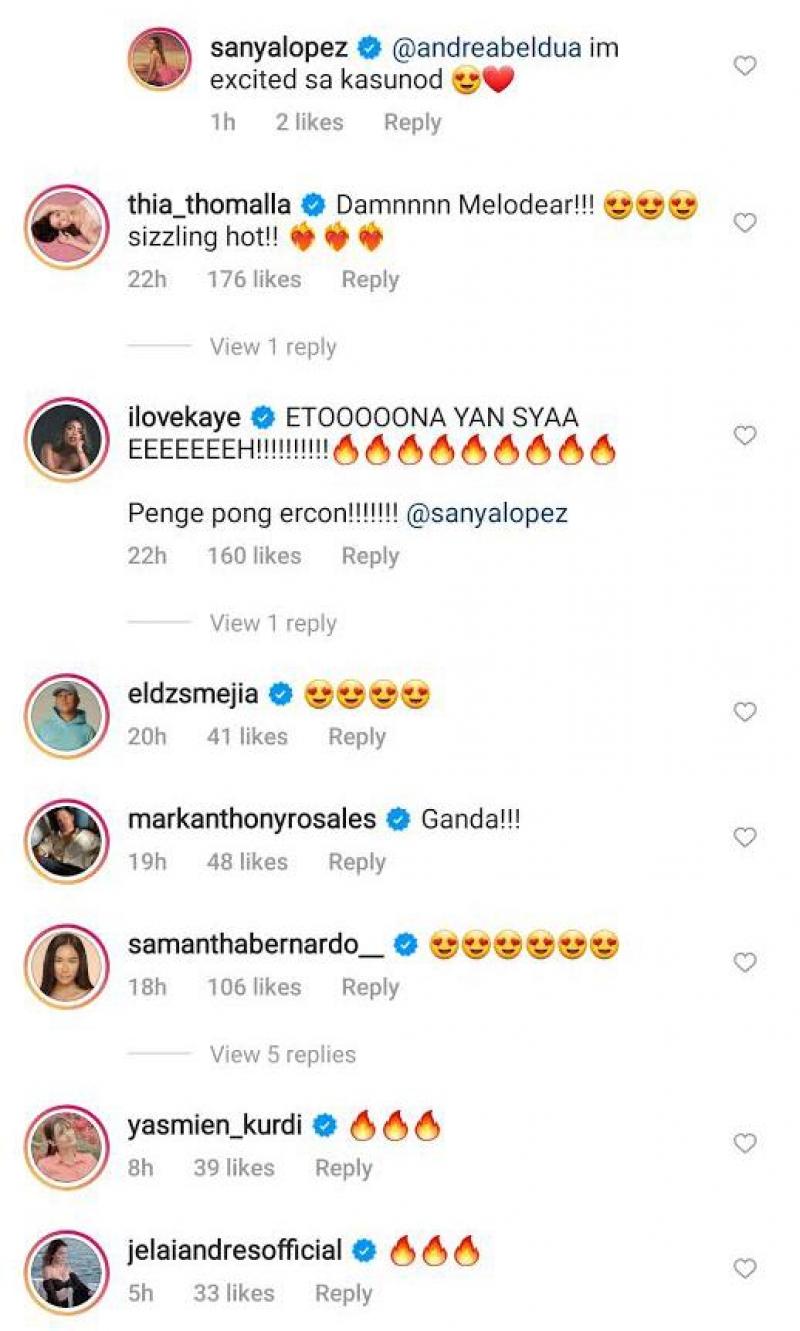
Task: Expand 5 replies under samanthabernardo__'s comment
Action: 282,1054
